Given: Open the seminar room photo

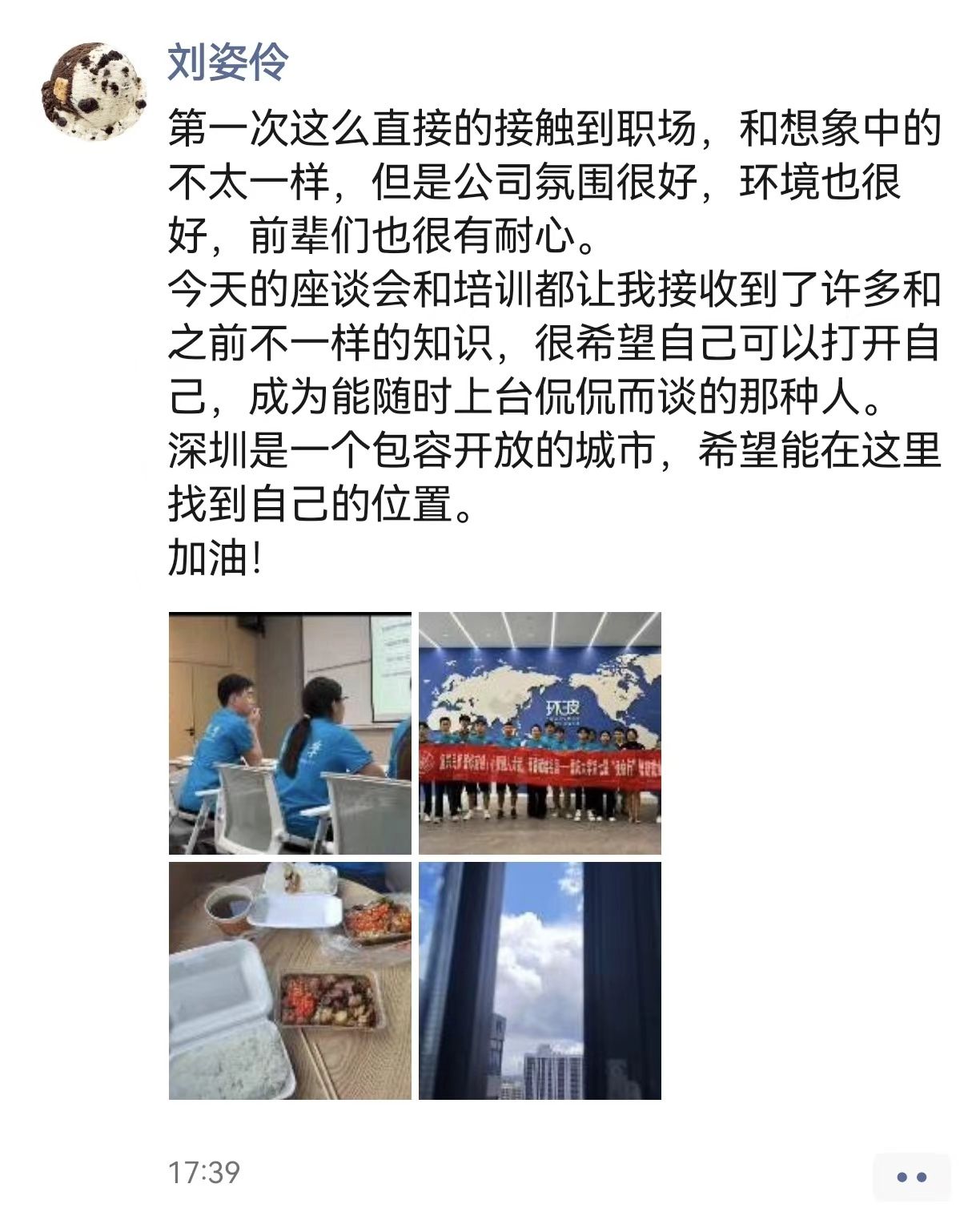Looking at the screenshot, I should click(290, 733).
